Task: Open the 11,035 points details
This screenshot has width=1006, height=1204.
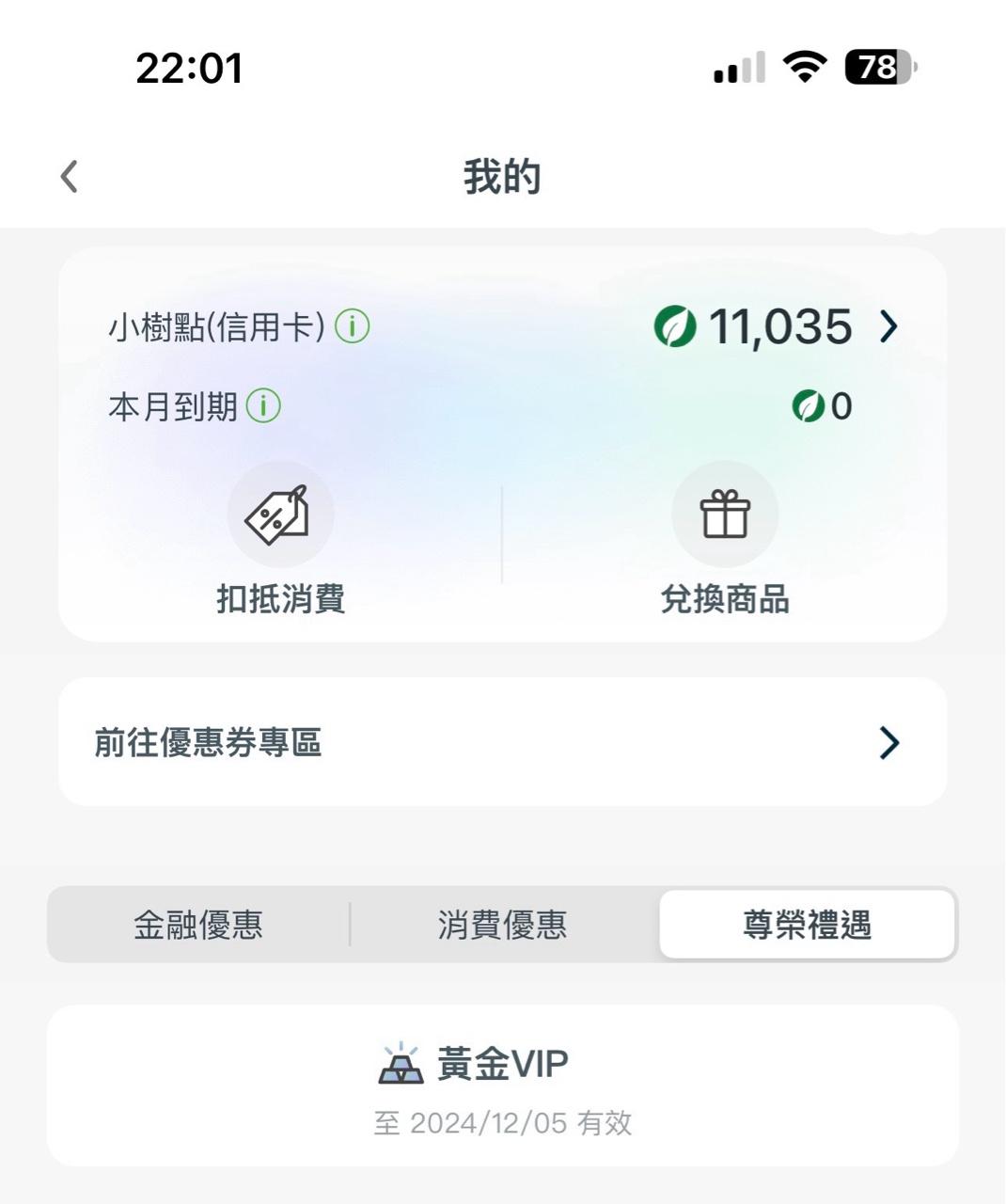Action: point(780,326)
